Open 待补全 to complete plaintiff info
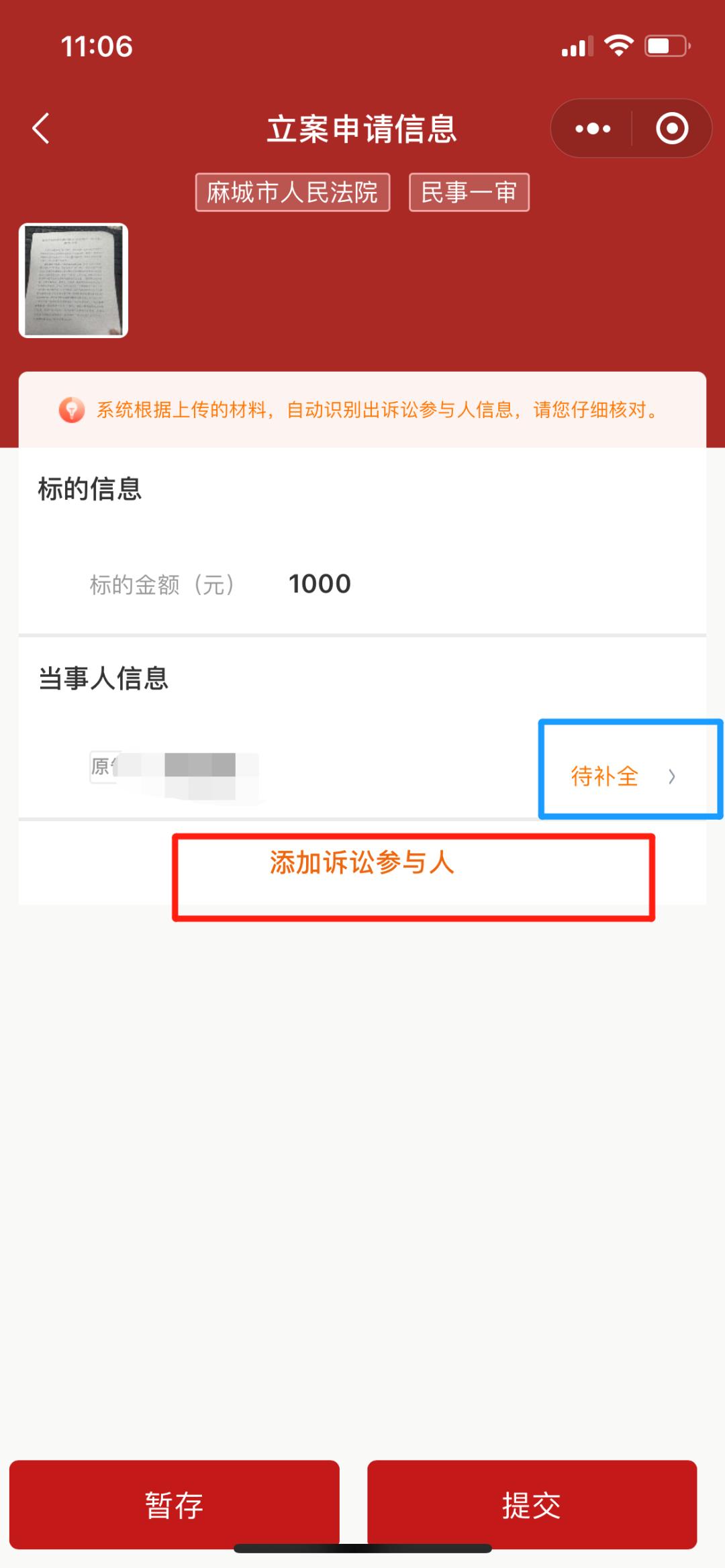 (623, 776)
